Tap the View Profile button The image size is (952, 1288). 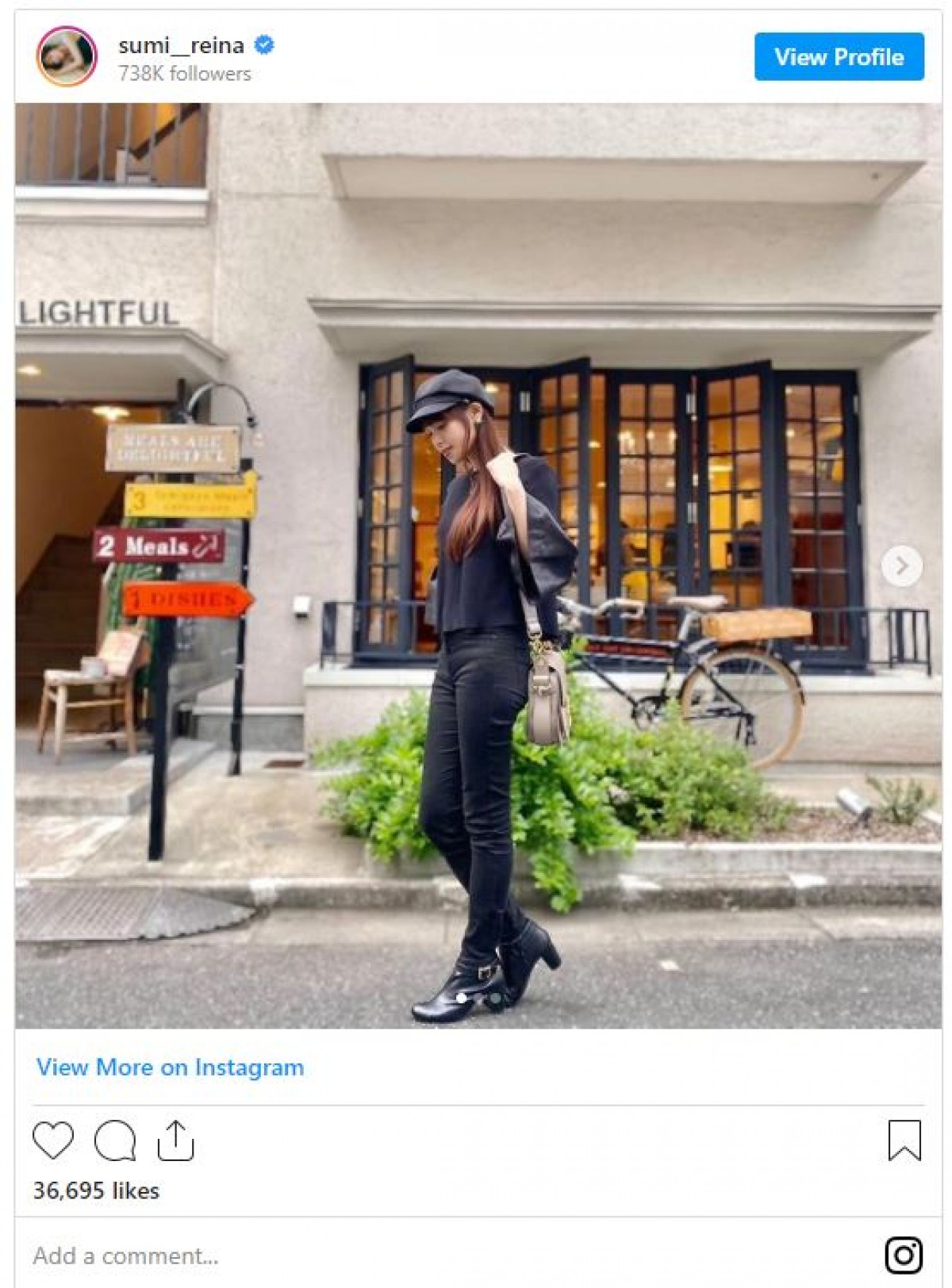pos(839,57)
